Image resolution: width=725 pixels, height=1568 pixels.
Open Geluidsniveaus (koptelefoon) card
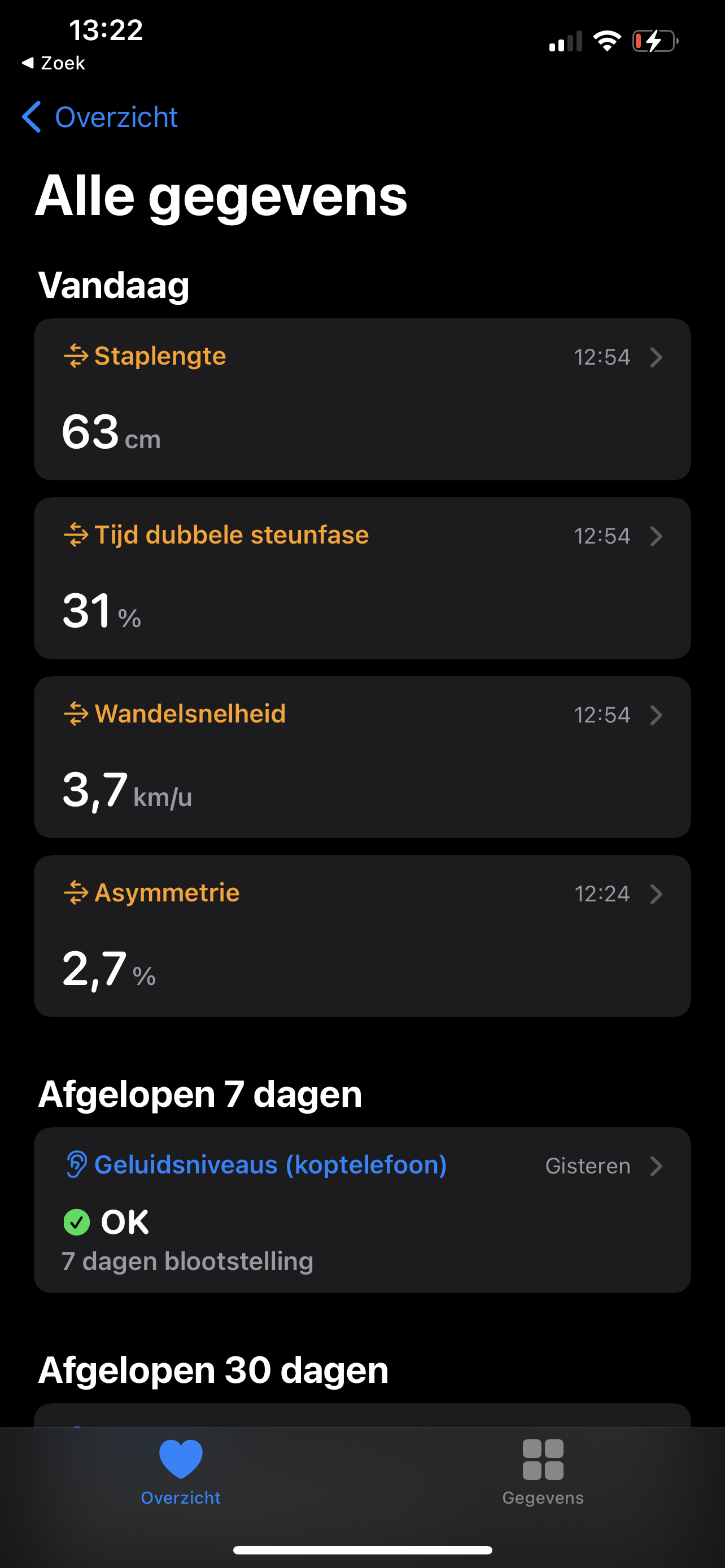point(362,1210)
